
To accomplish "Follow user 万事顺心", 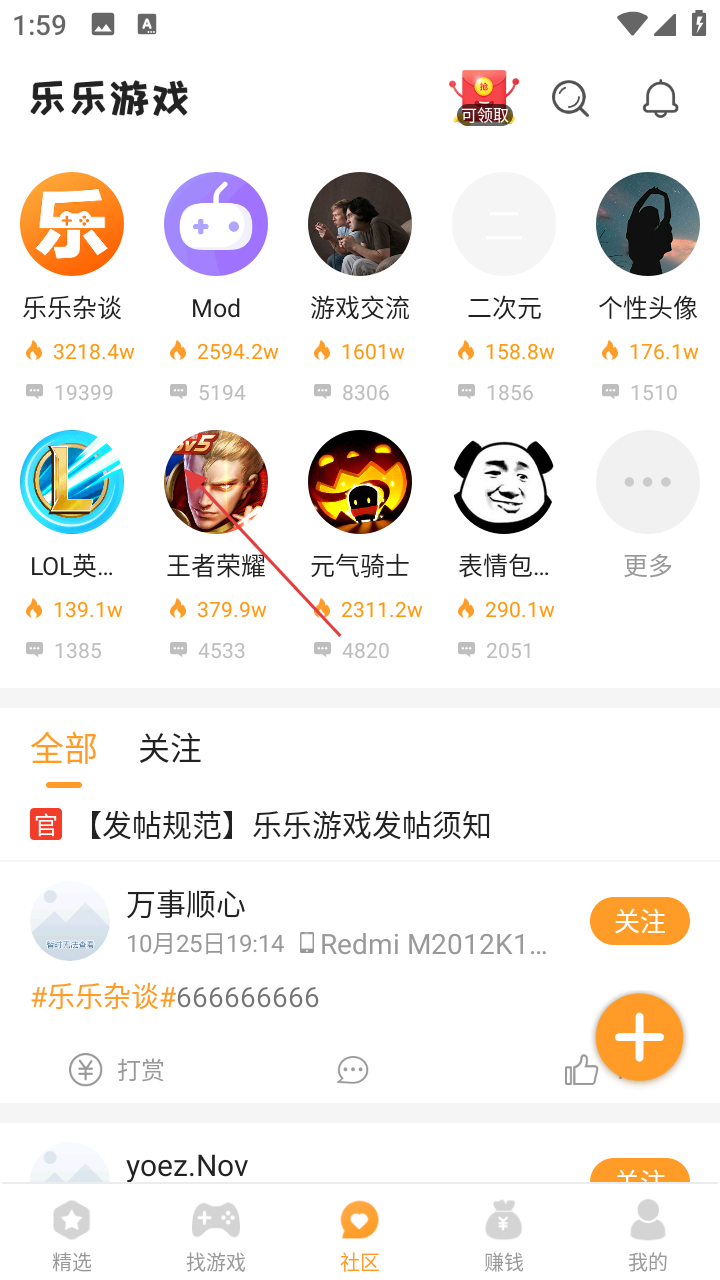I will click(640, 921).
